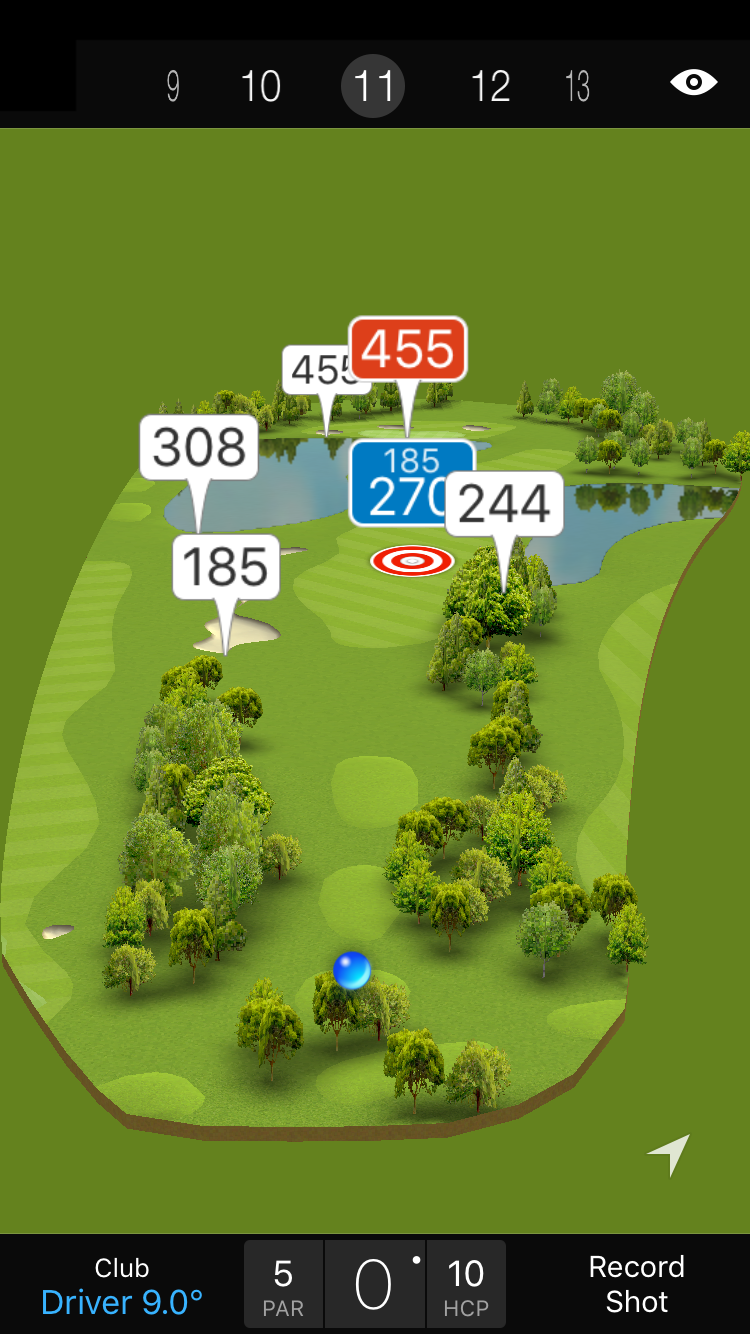Screen dimensions: 750x1334
Task: Open the score box showing 0
Action: point(374,1284)
